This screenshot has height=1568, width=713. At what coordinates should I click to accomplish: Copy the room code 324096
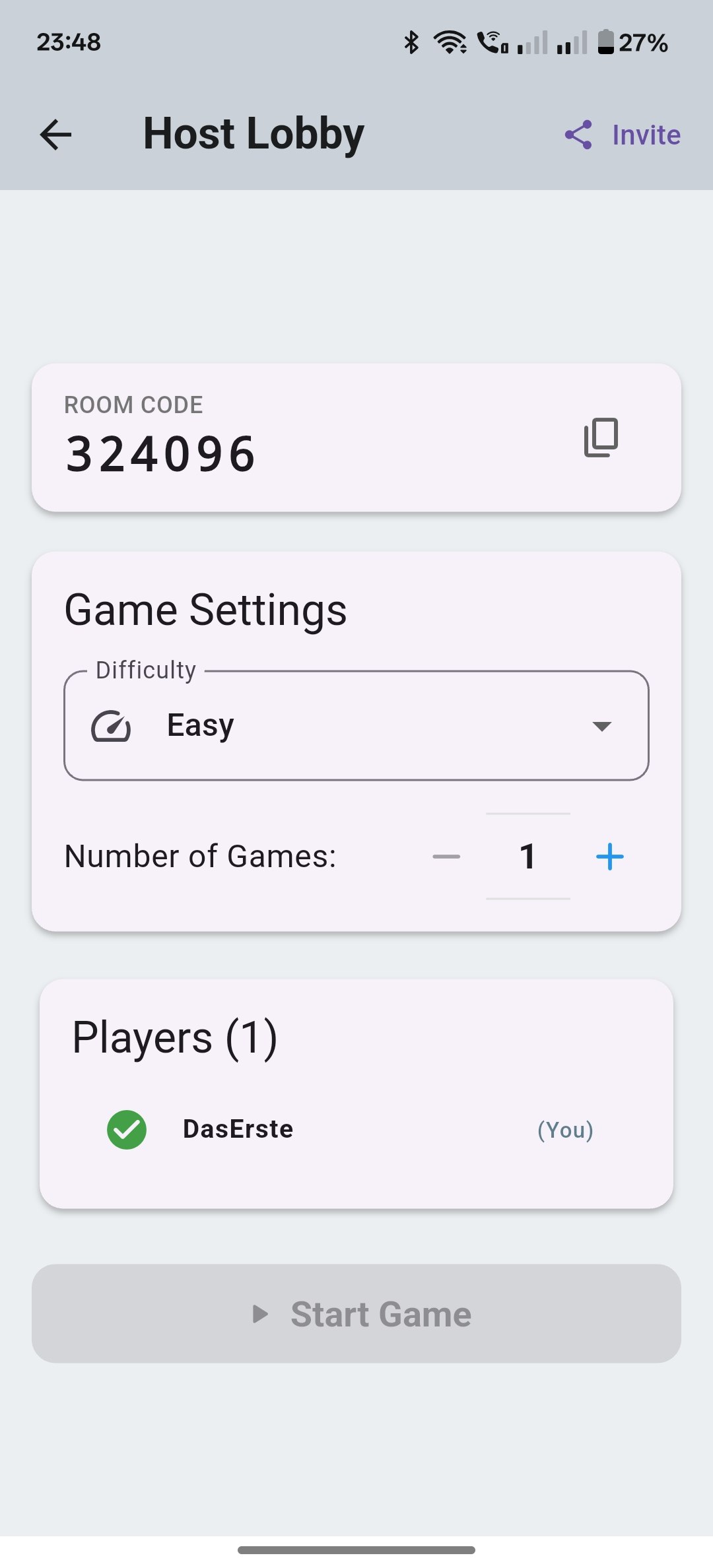(599, 438)
